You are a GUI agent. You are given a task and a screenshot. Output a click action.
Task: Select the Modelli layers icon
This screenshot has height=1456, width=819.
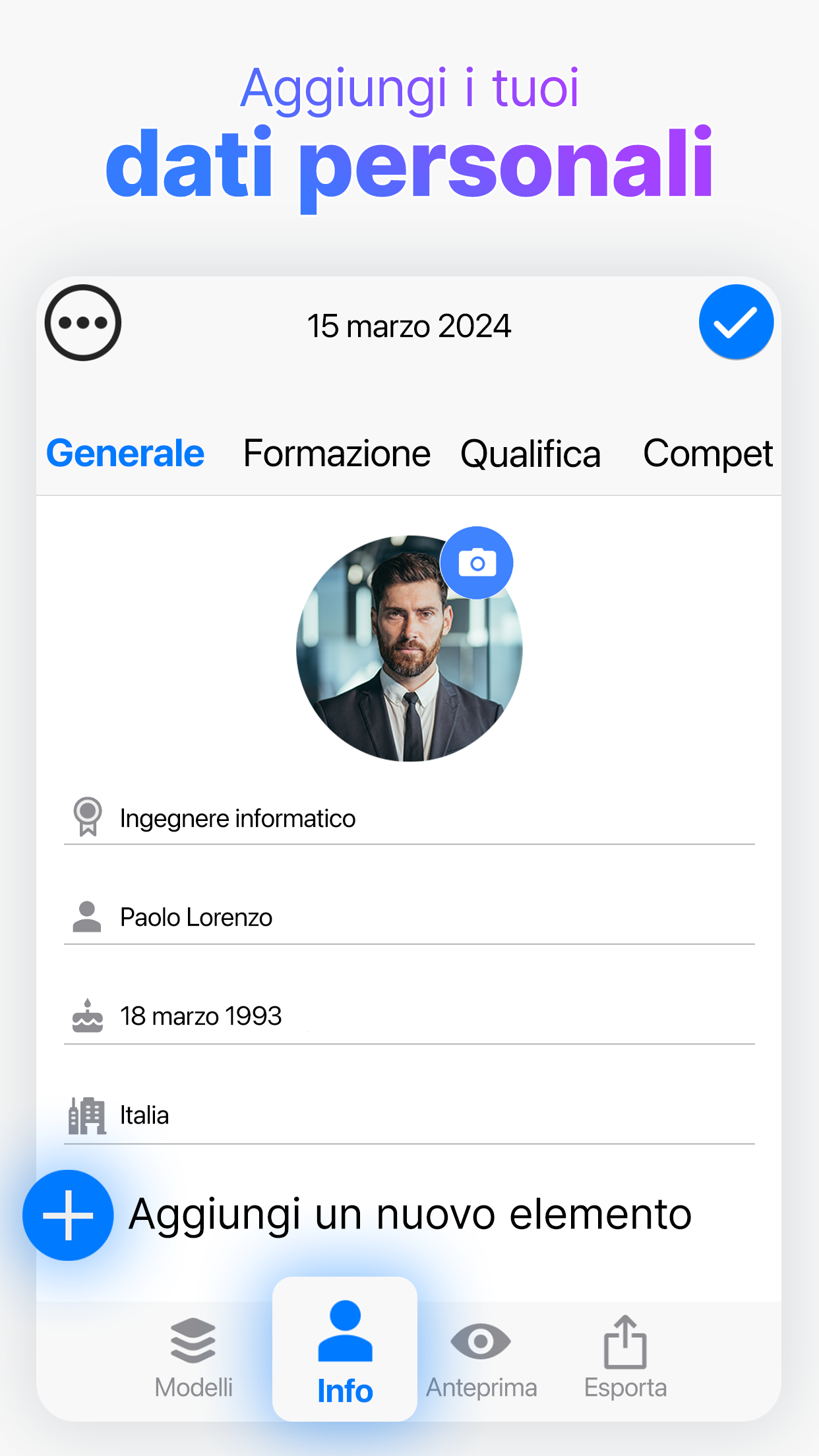tap(193, 1342)
